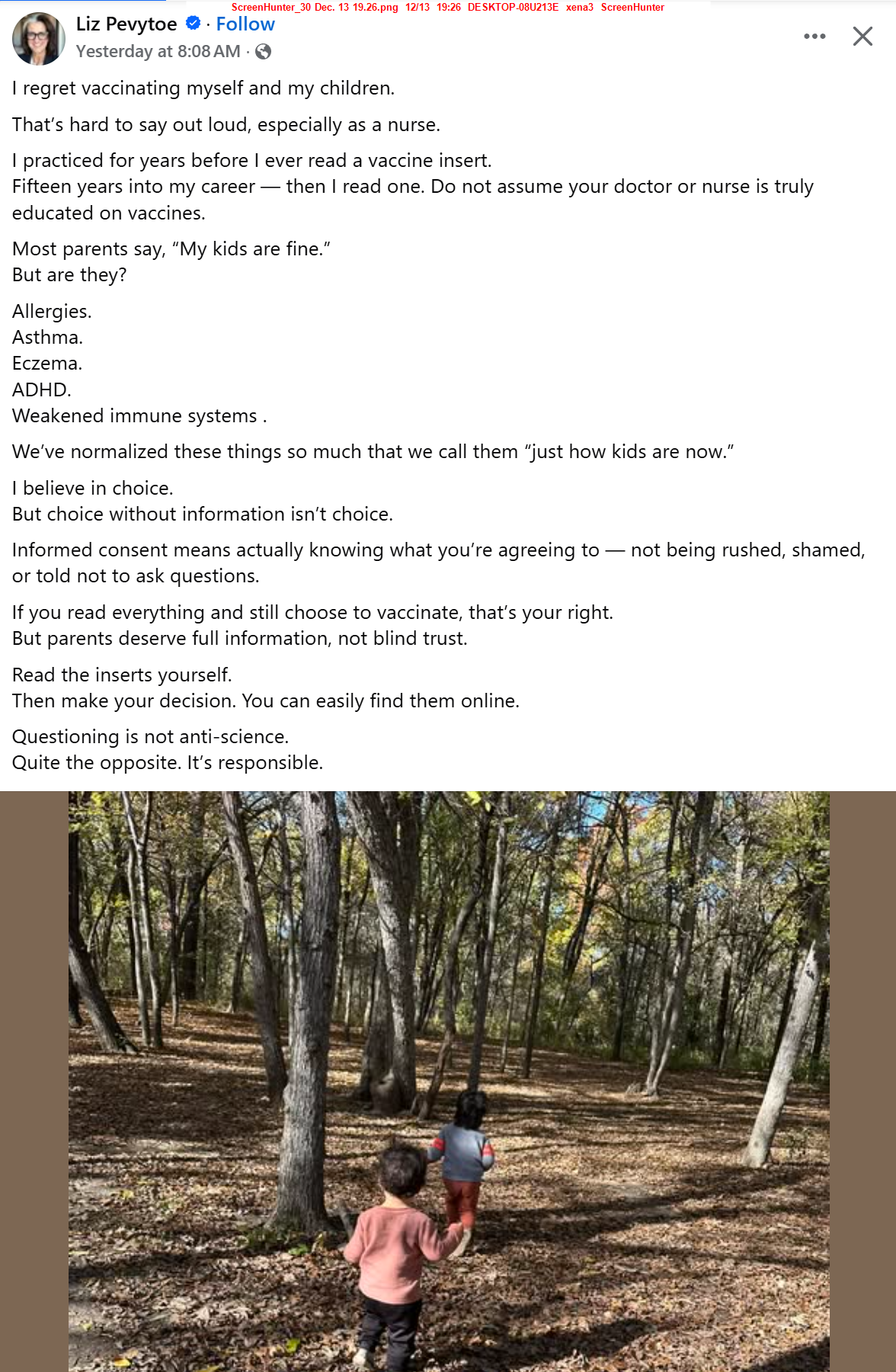Open Liz Pevytoe's profile picture
This screenshot has width=896, height=1372.
click(x=38, y=38)
